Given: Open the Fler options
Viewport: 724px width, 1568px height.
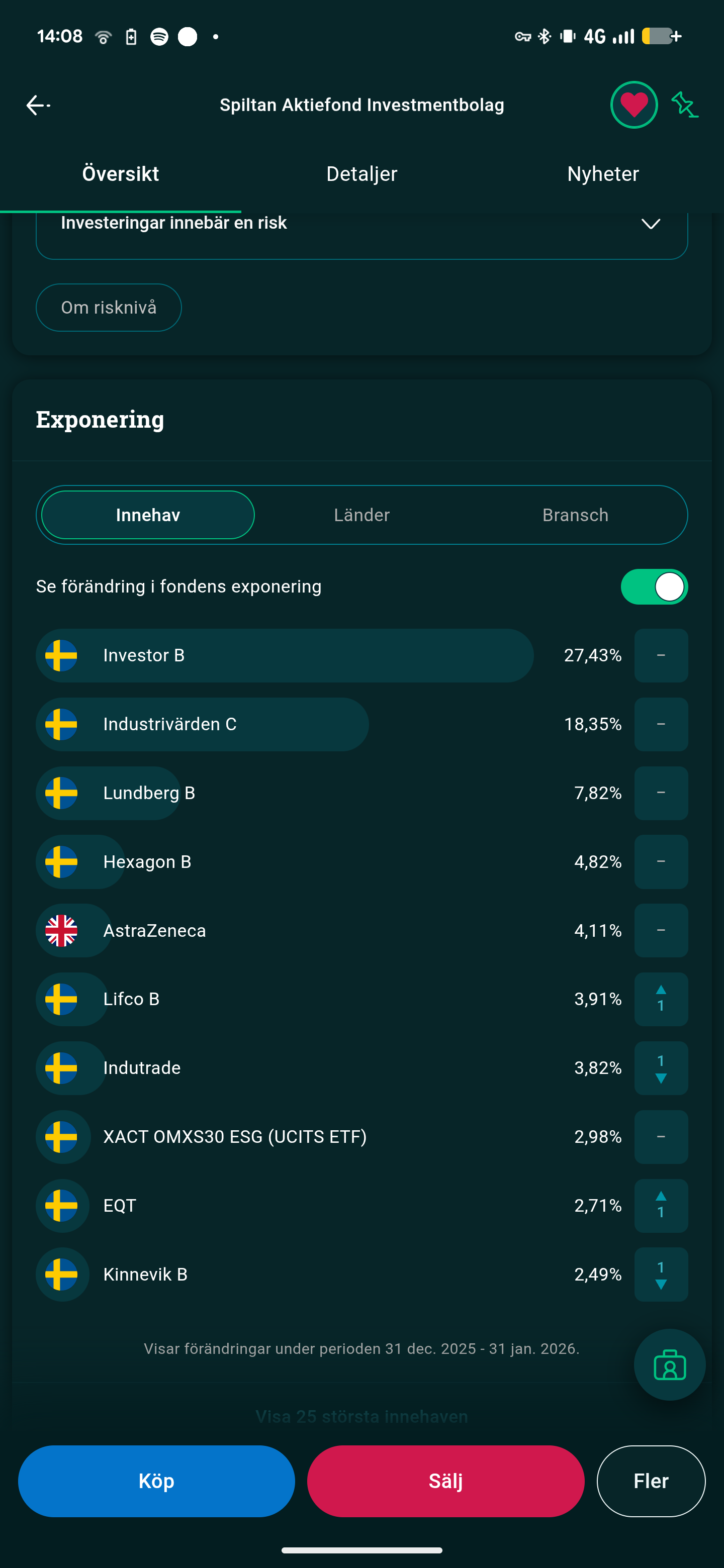Looking at the screenshot, I should click(650, 1481).
